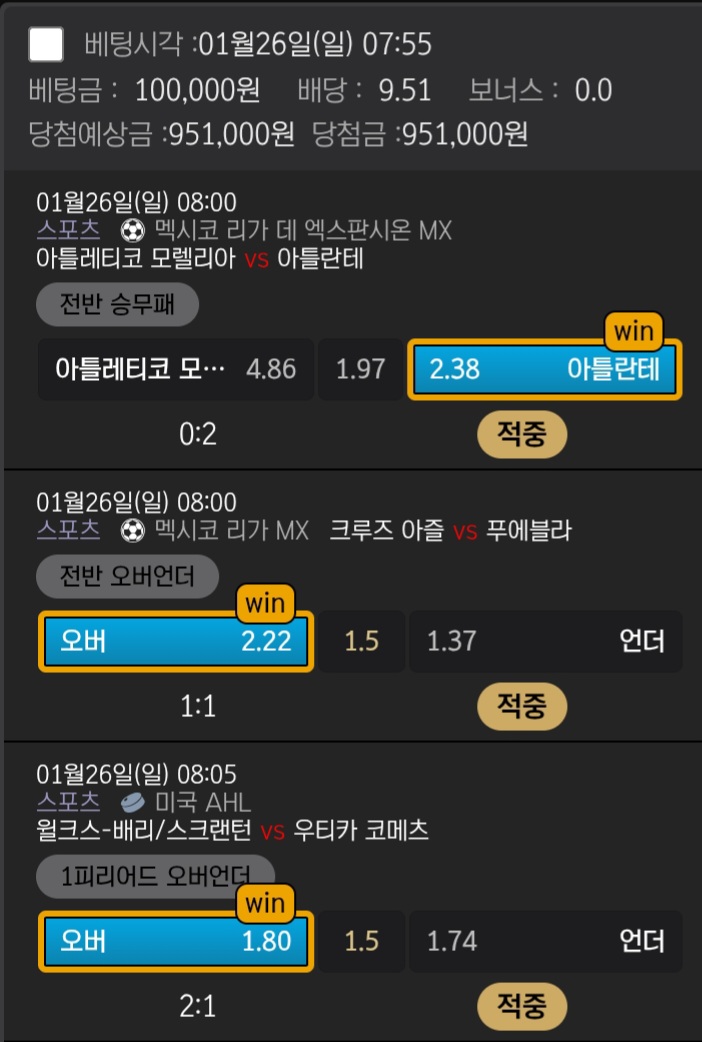Image resolution: width=702 pixels, height=1042 pixels.
Task: Tick the checkbox beside the betting time
Action: pyautogui.click(x=46, y=44)
